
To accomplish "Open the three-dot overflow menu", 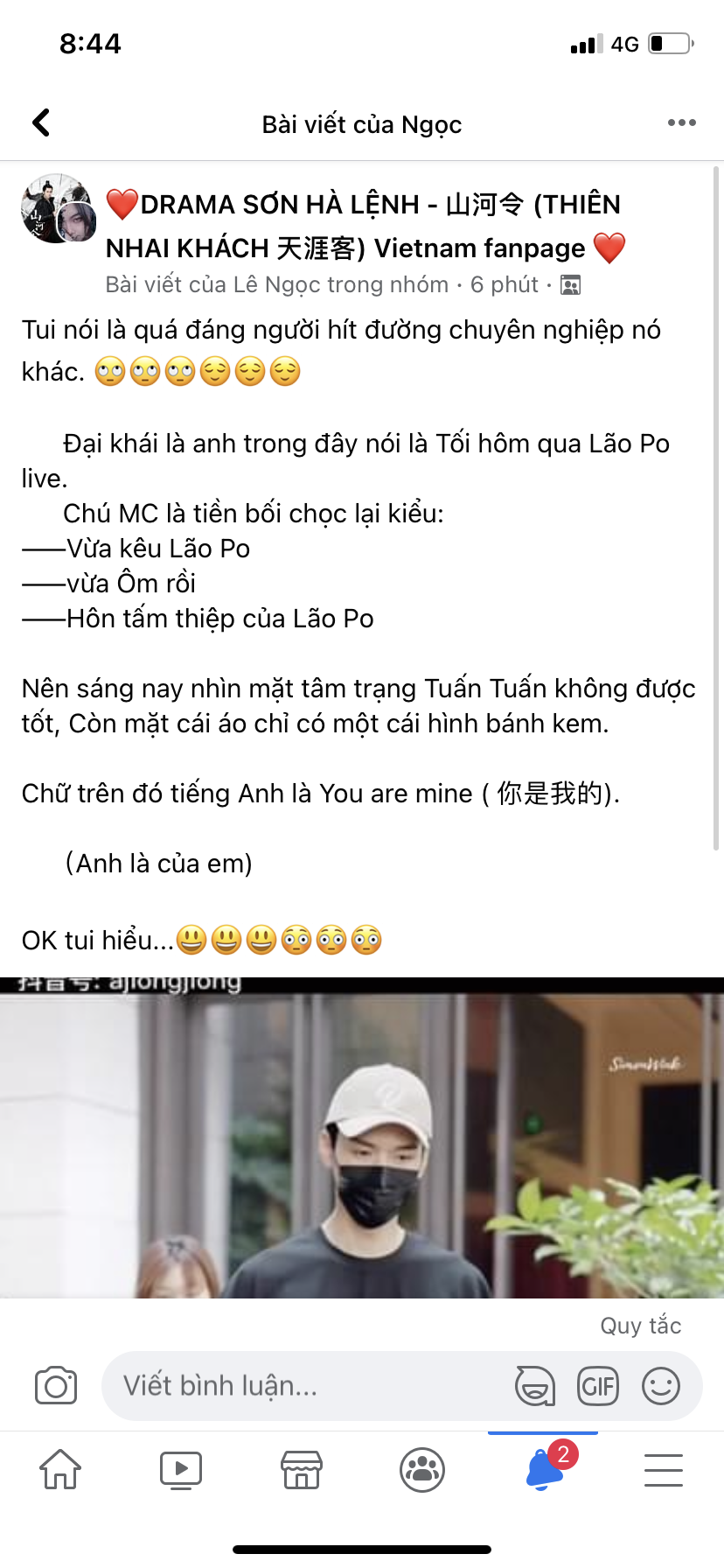I will tap(682, 122).
